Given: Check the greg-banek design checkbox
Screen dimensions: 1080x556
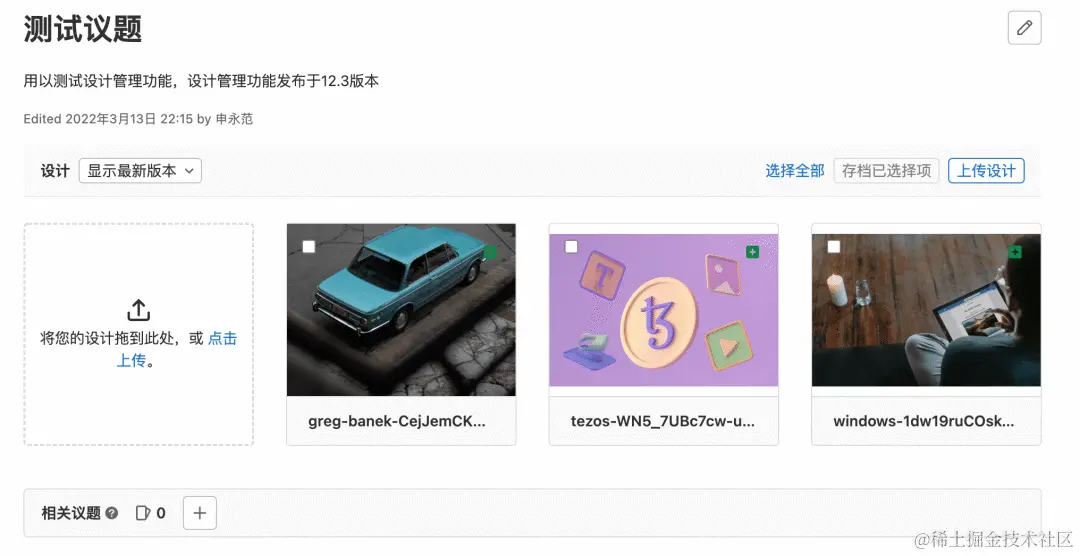Looking at the screenshot, I should [309, 247].
